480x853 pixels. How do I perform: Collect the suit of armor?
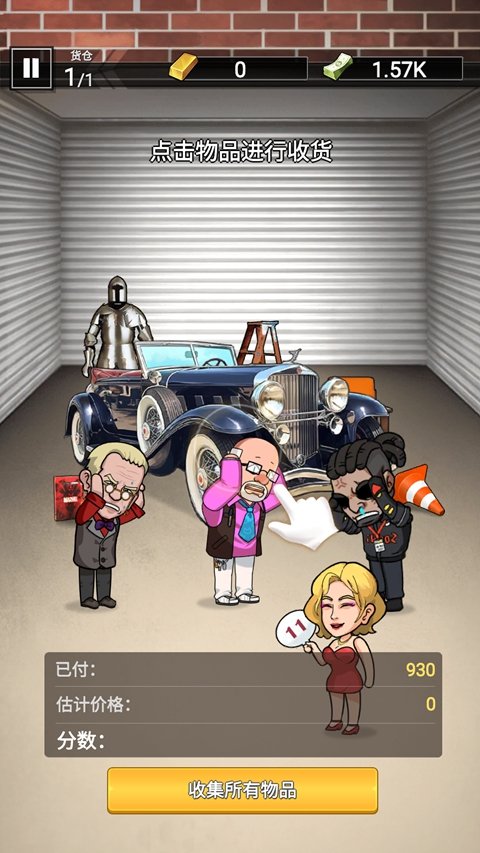(115, 325)
